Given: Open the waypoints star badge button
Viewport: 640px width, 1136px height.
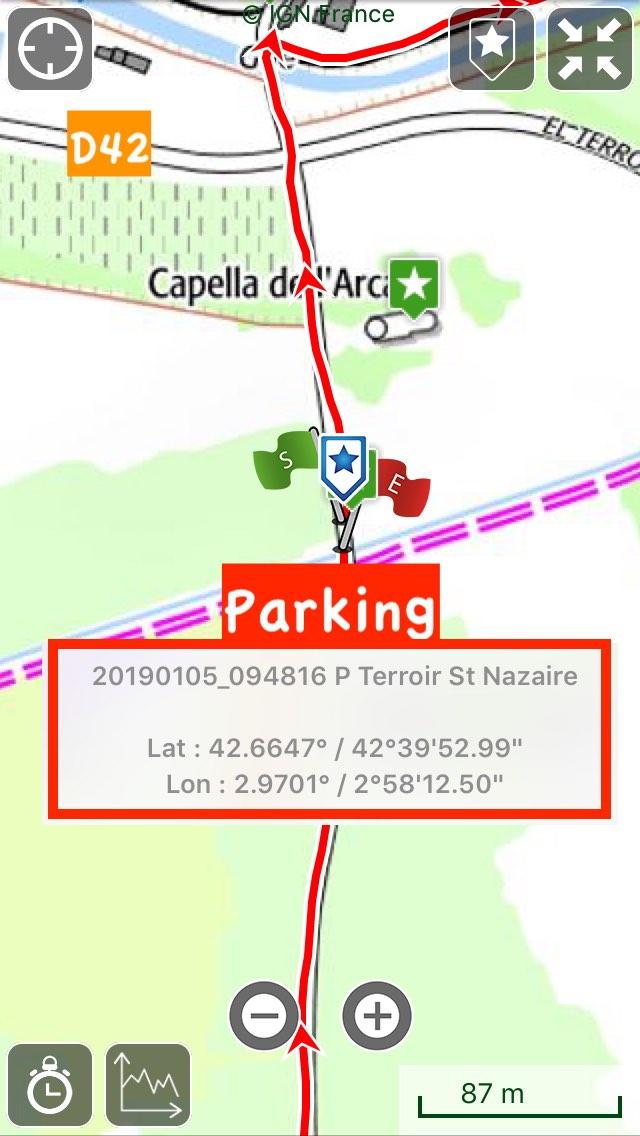Looking at the screenshot, I should click(491, 48).
